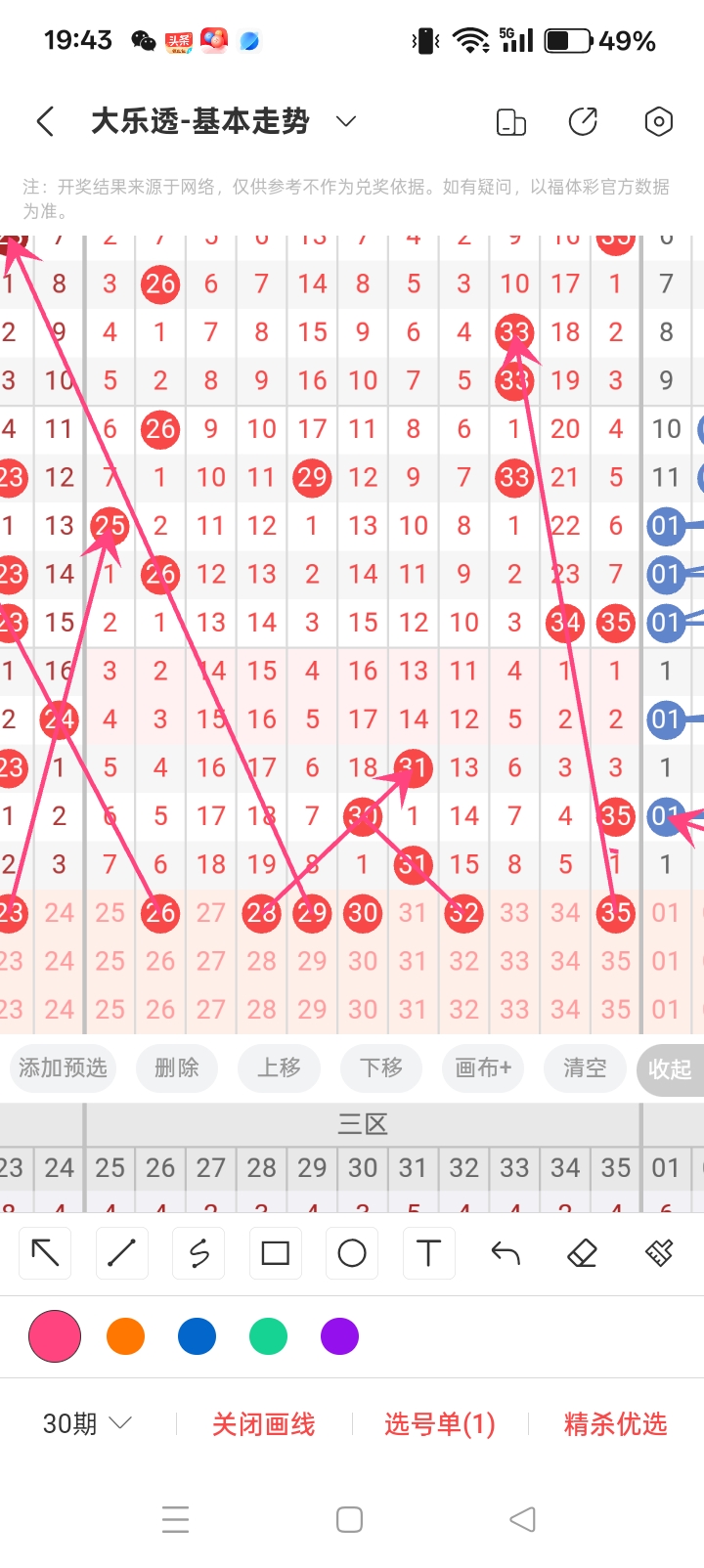
Task: Select the text annotation tool
Action: [x=428, y=1252]
